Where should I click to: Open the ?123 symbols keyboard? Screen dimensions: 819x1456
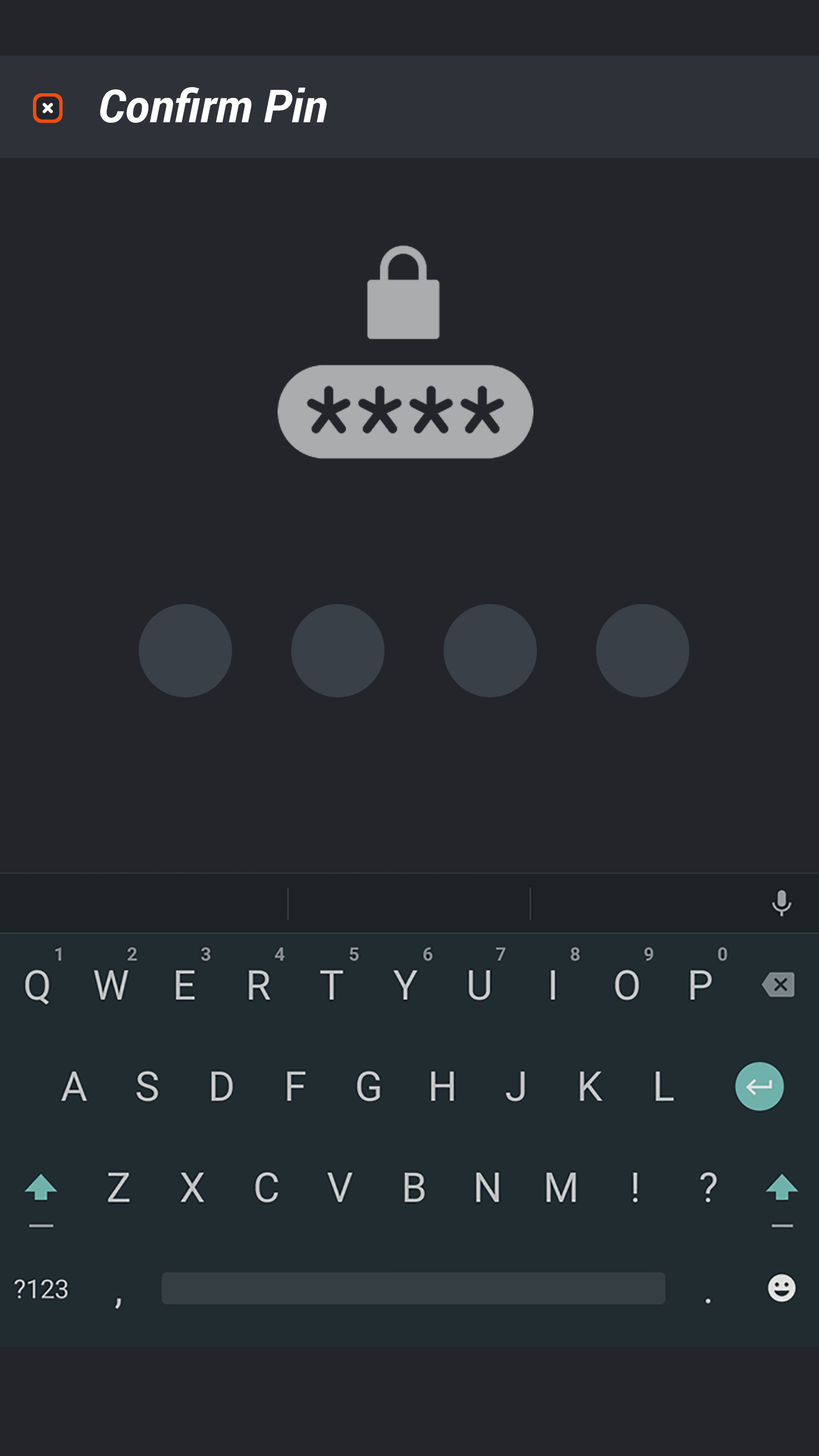pyautogui.click(x=41, y=1289)
